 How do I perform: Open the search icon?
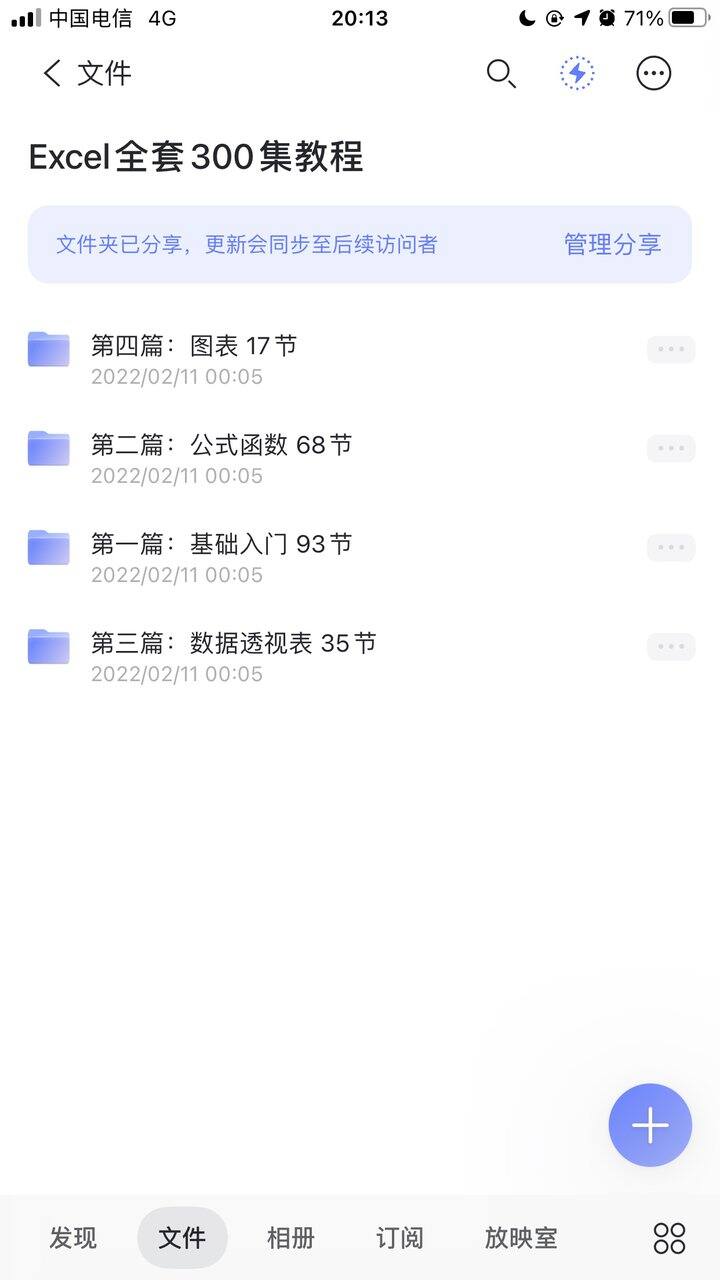point(500,73)
